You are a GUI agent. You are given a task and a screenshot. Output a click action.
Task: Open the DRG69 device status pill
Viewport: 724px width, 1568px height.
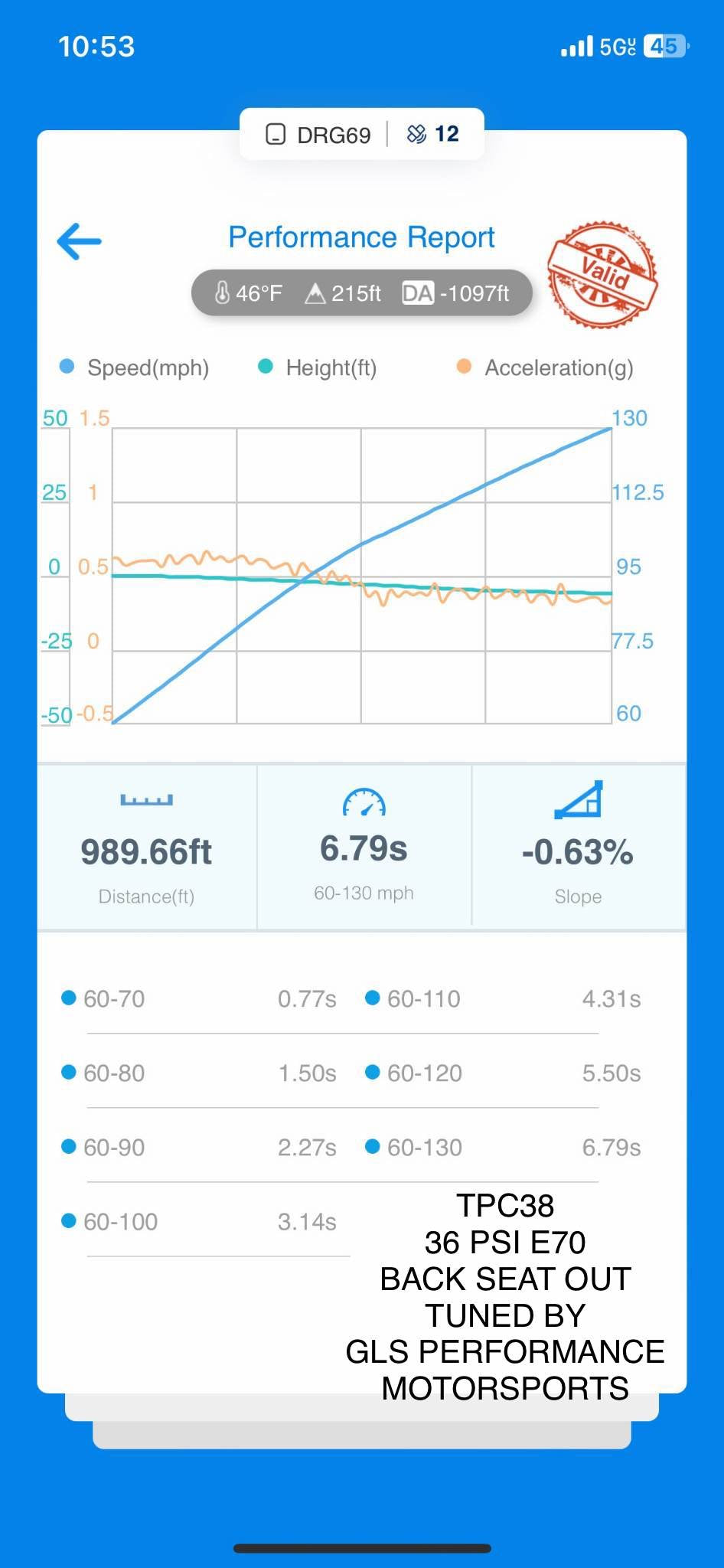[x=361, y=135]
